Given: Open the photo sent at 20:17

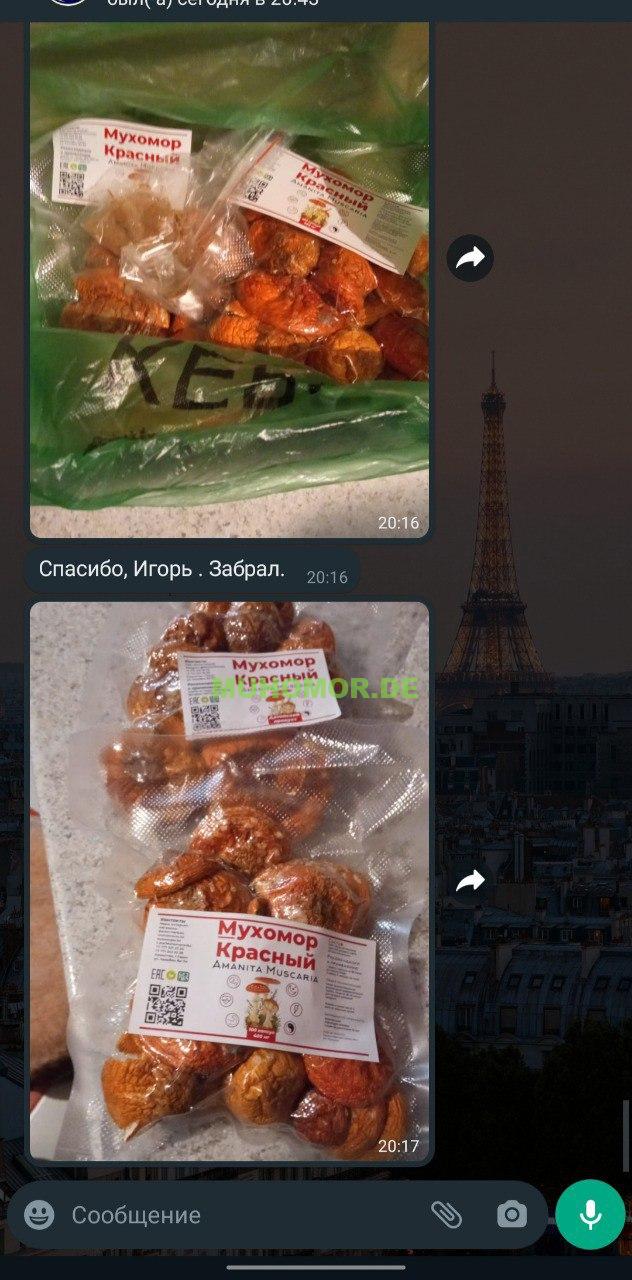Looking at the screenshot, I should coord(229,880).
